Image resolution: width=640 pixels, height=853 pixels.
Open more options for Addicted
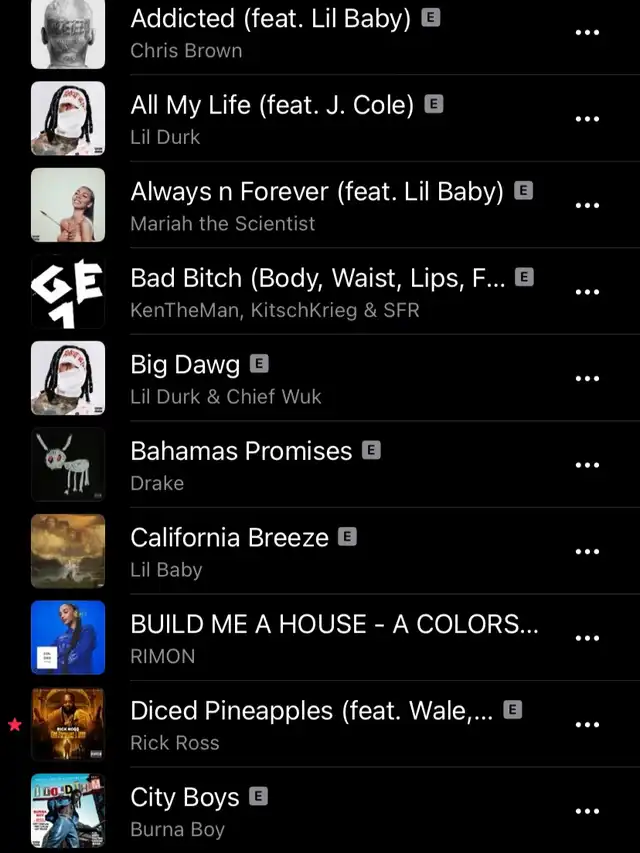coord(587,32)
